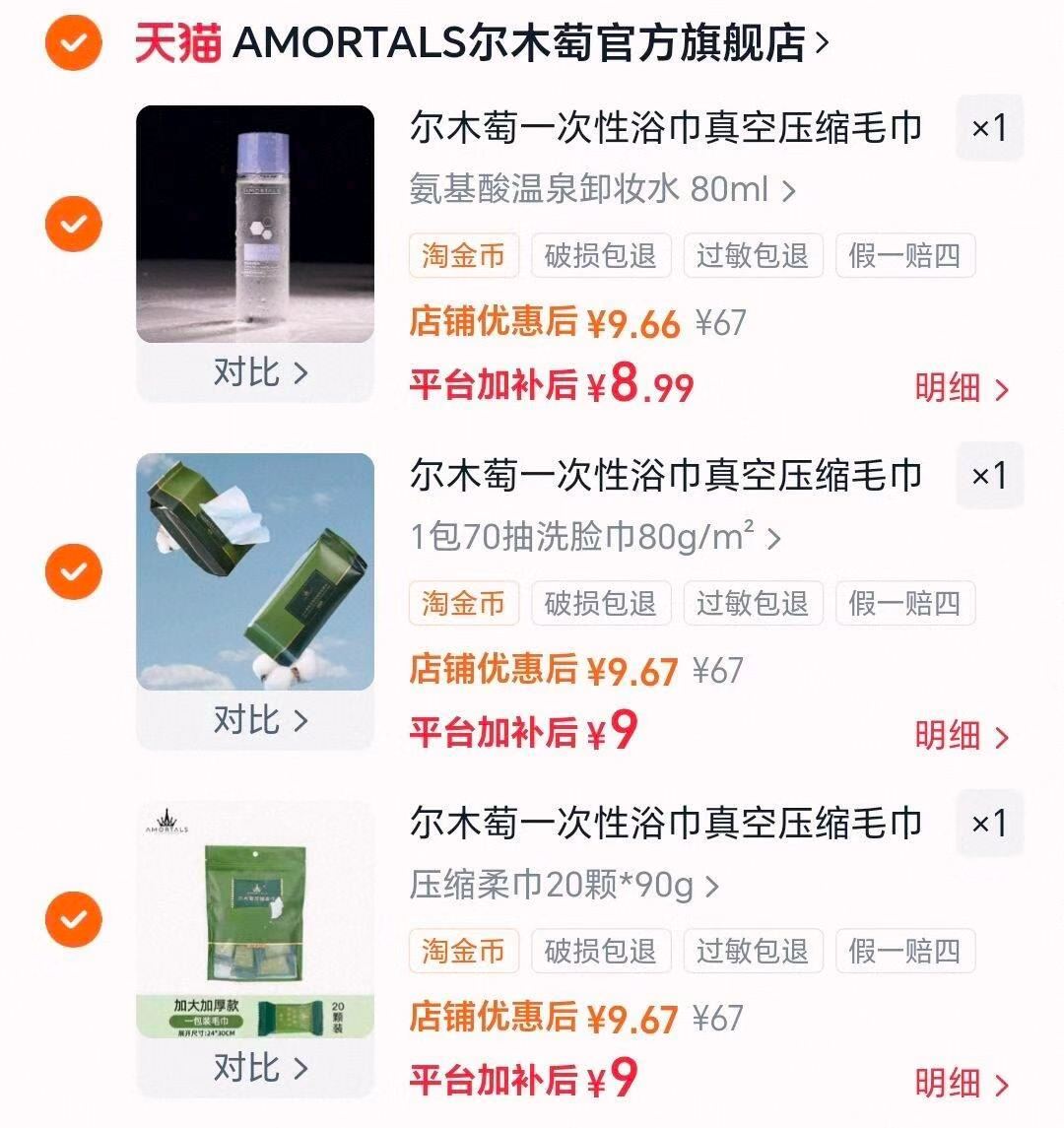Image resolution: width=1064 pixels, height=1128 pixels.
Task: Uncheck the second product's selection circle
Action: [x=73, y=571]
